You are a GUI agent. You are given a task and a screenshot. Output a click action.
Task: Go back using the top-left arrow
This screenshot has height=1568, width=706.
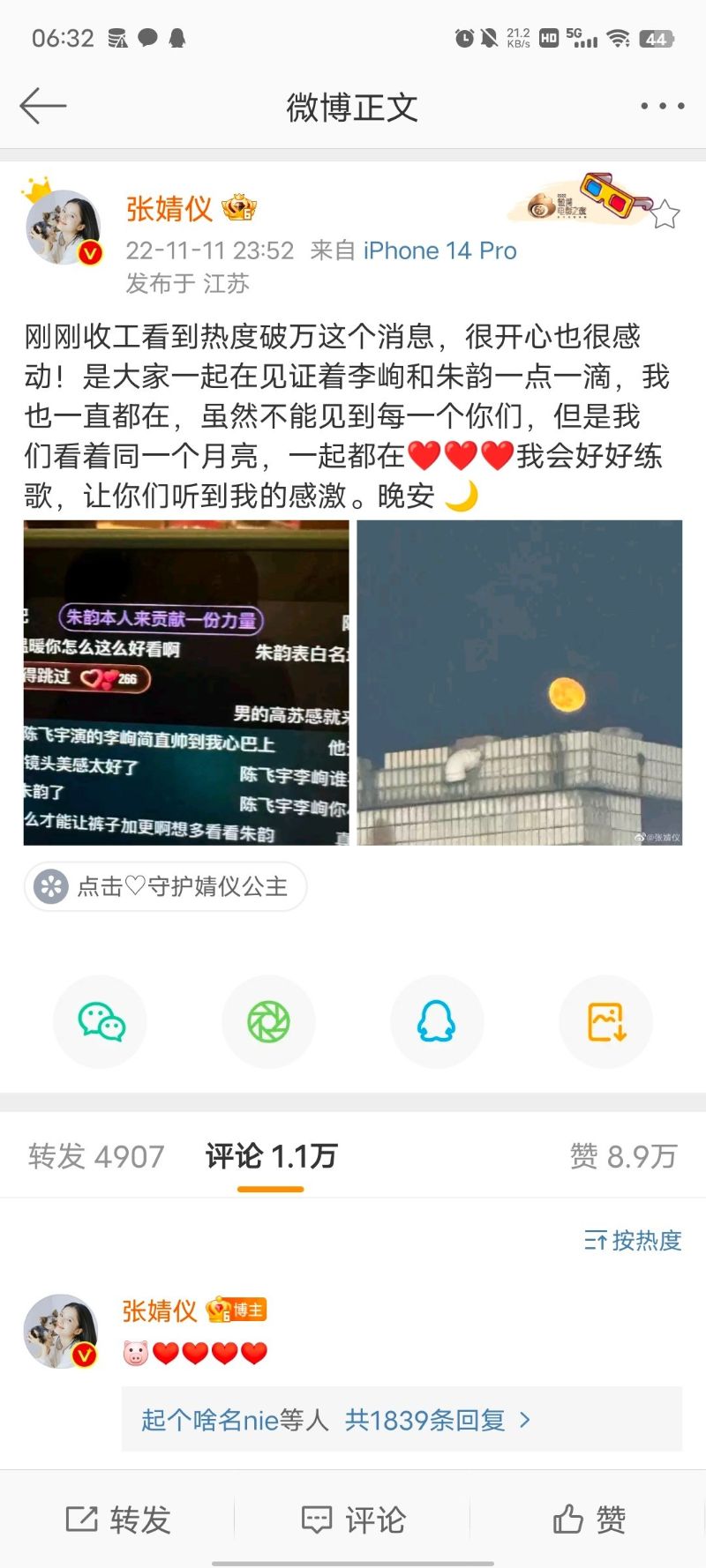(x=42, y=106)
